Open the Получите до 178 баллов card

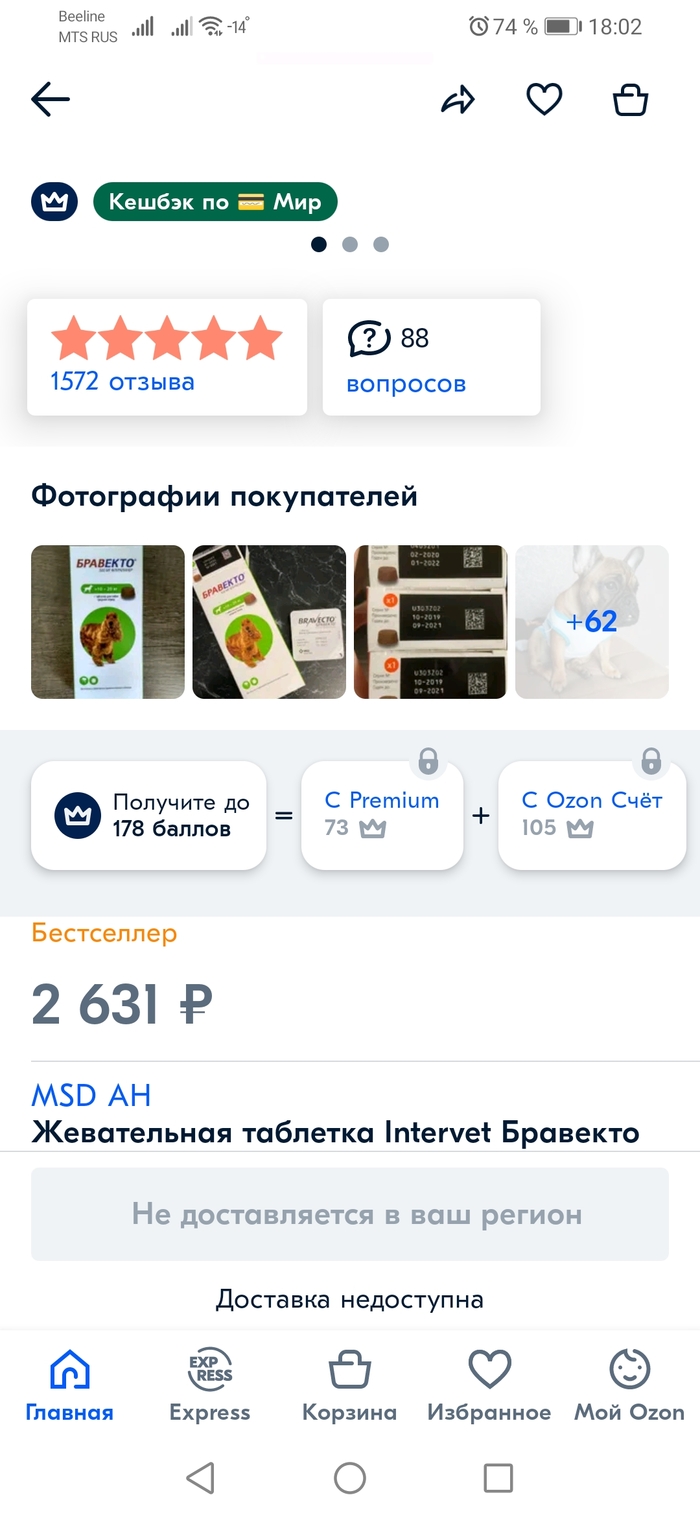[x=149, y=815]
